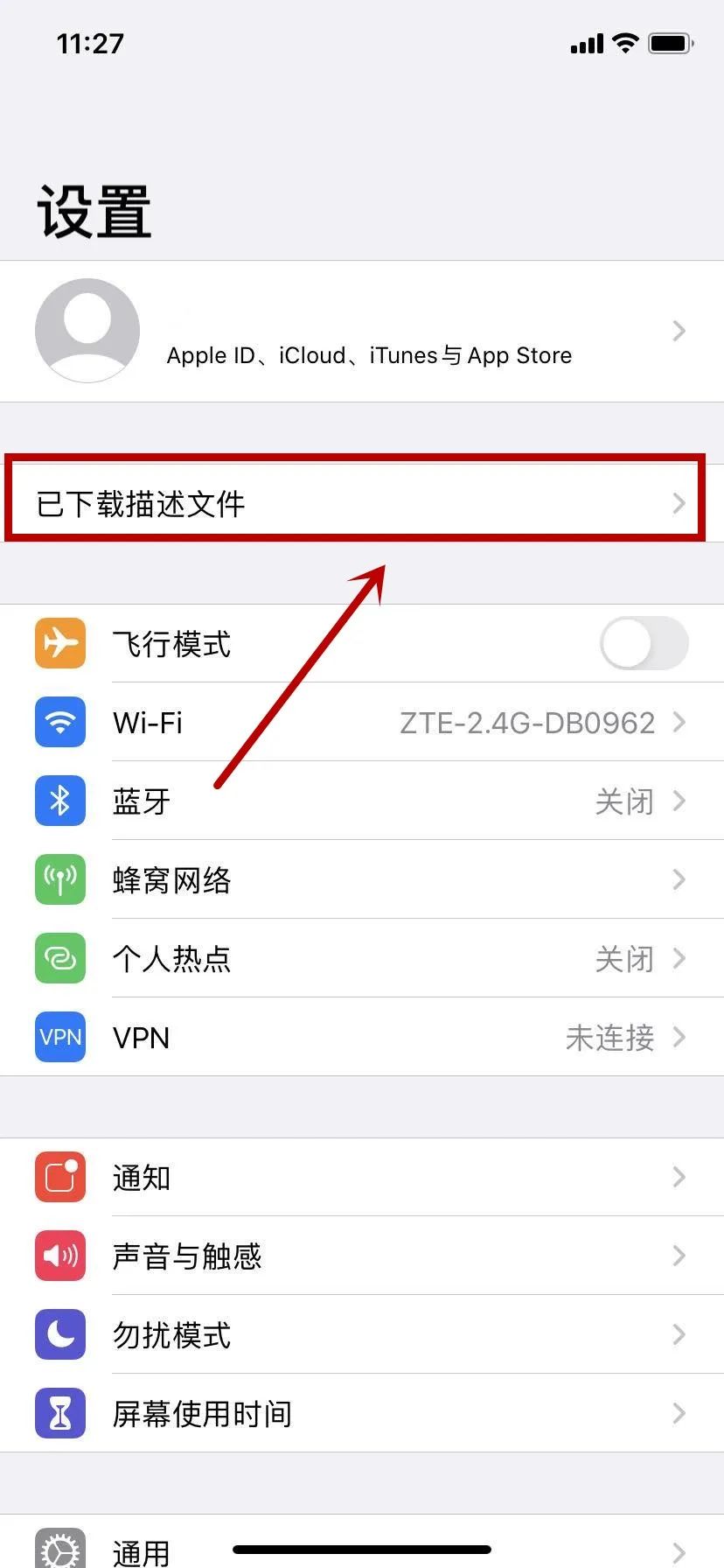Viewport: 724px width, 1568px height.
Task: Open the Apple ID account row
Action: point(362,332)
